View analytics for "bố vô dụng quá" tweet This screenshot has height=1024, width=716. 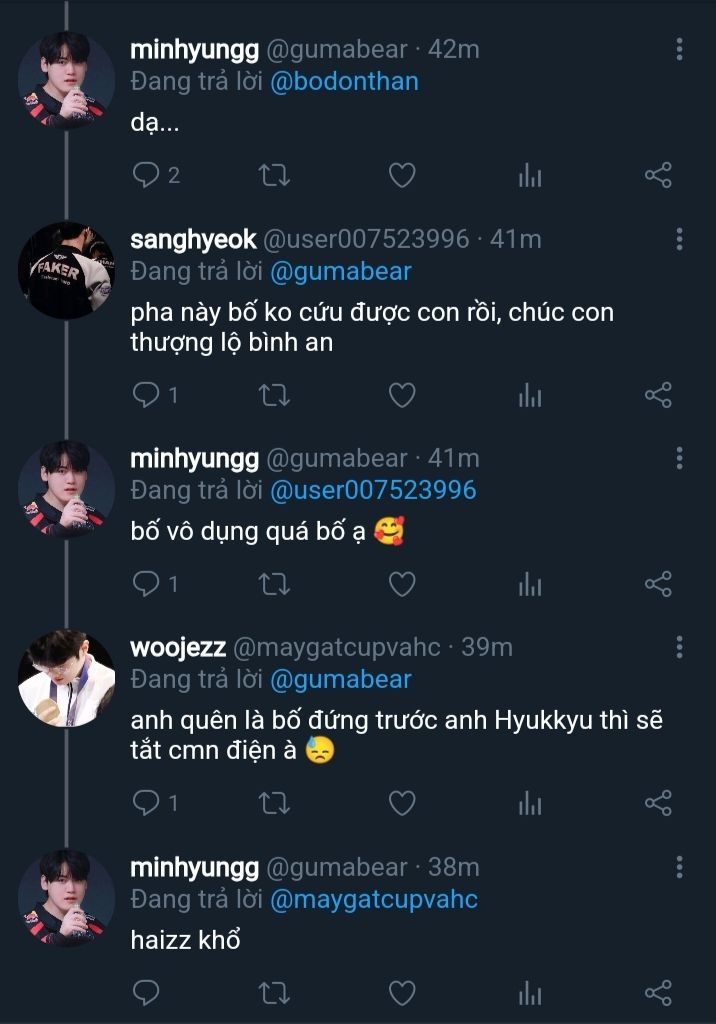pos(530,584)
